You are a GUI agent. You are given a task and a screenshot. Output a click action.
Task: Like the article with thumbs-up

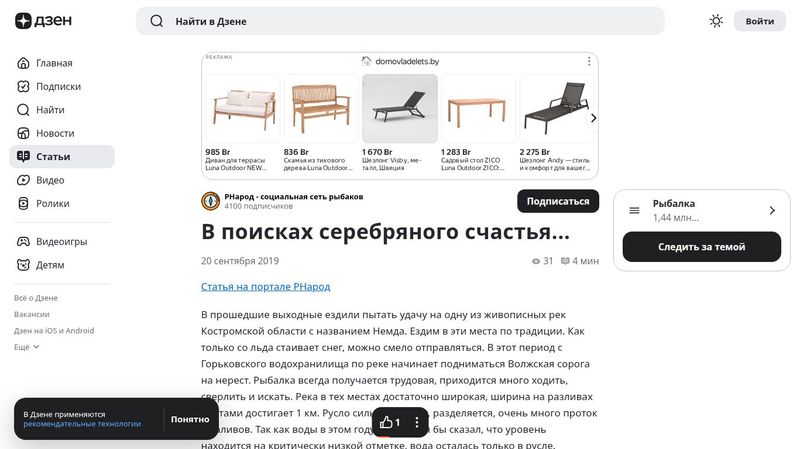click(390, 423)
